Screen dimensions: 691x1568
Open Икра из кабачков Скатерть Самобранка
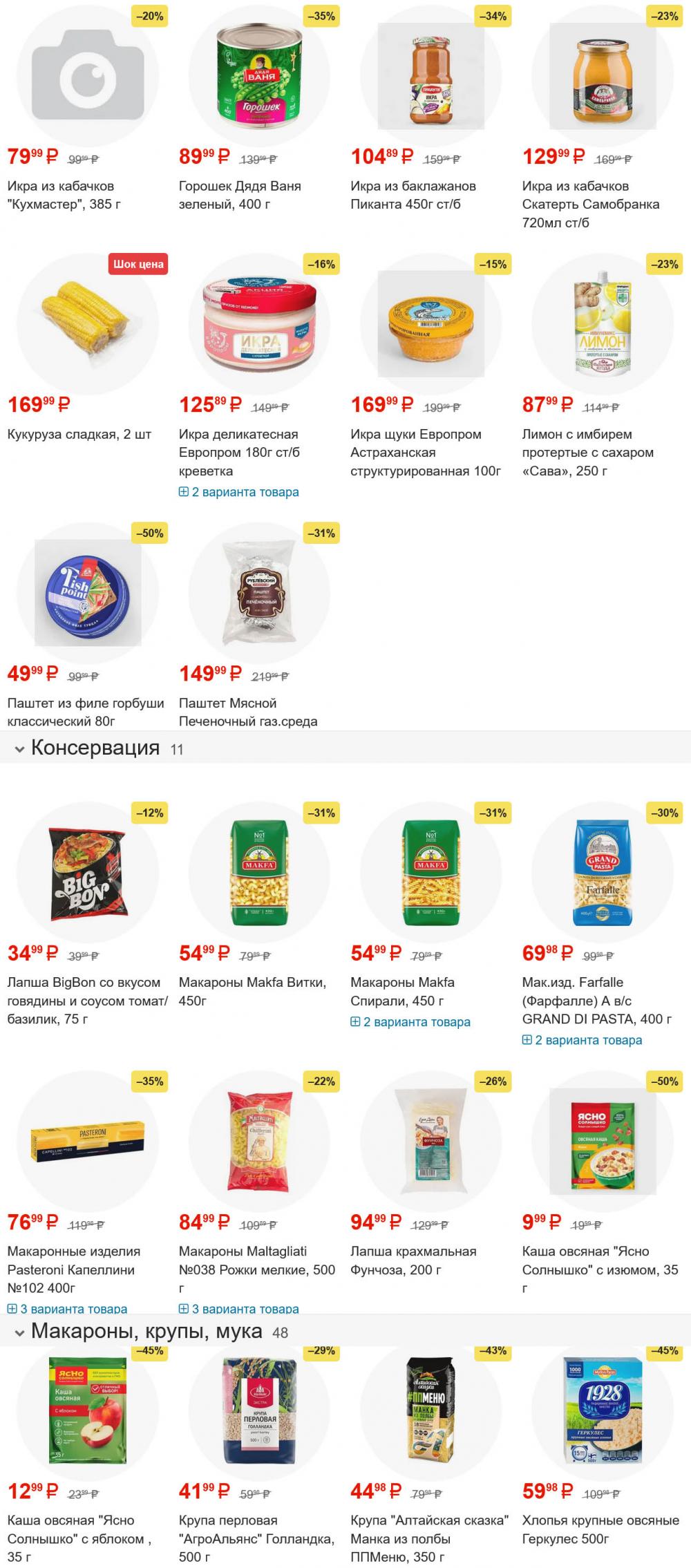pyautogui.click(x=590, y=204)
